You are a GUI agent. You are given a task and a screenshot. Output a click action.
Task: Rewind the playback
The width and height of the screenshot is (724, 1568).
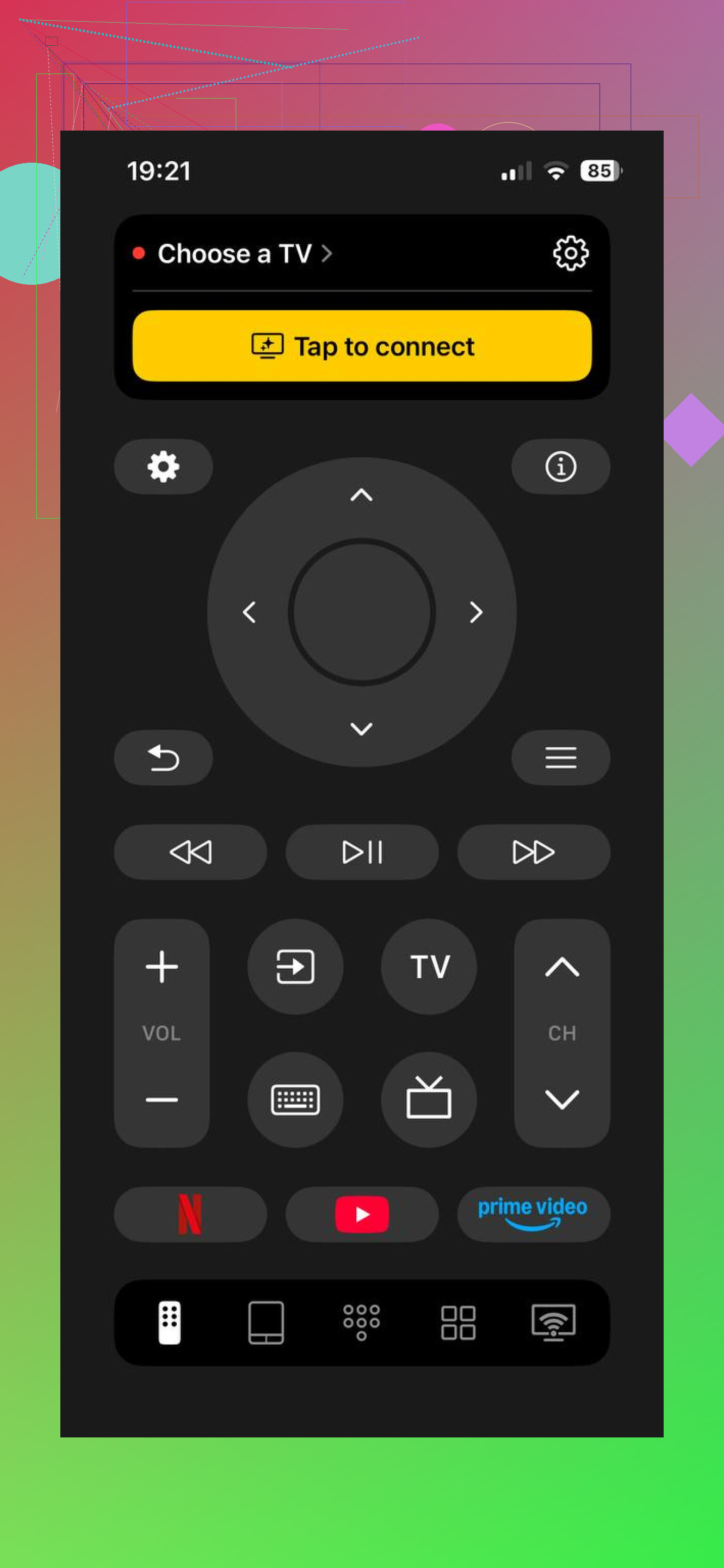tap(190, 851)
